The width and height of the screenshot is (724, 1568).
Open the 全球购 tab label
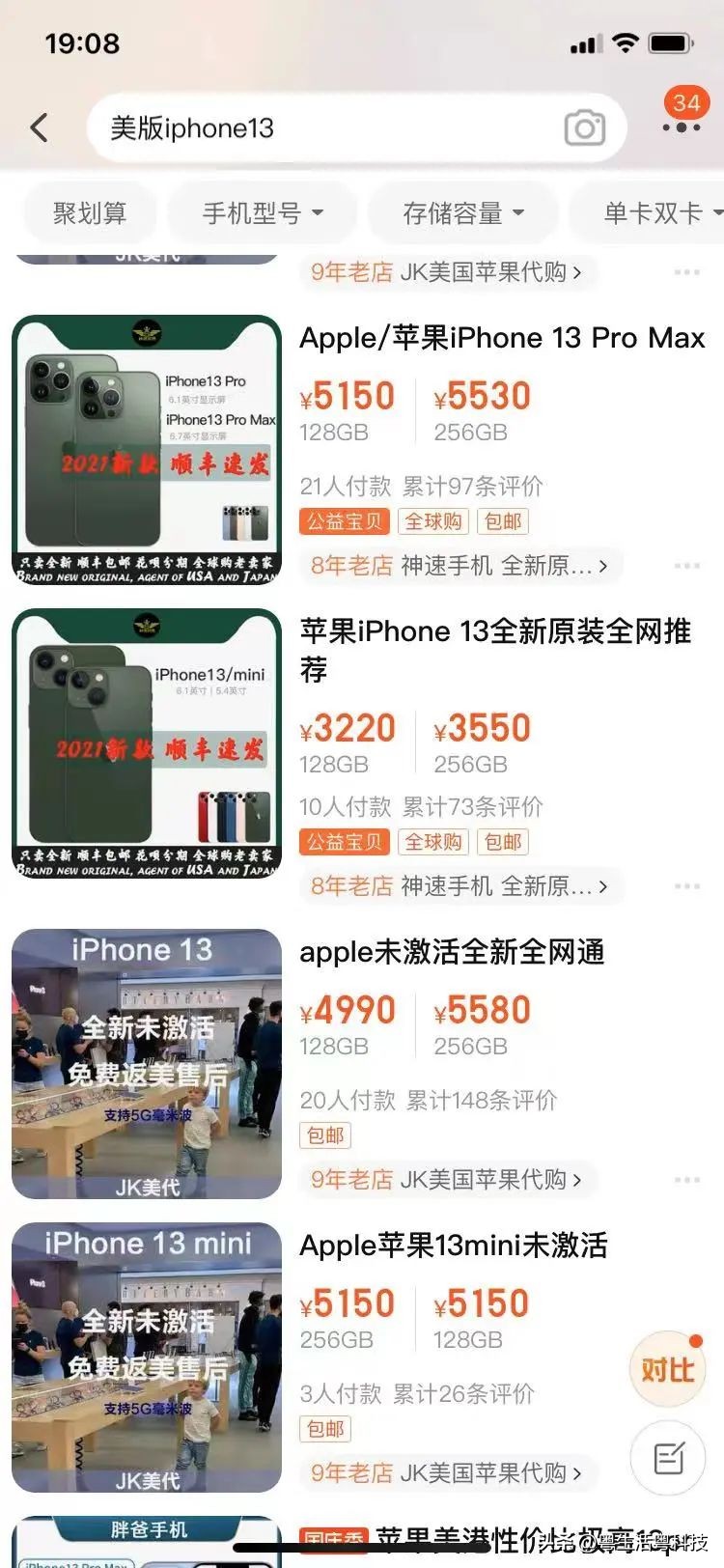[432, 521]
